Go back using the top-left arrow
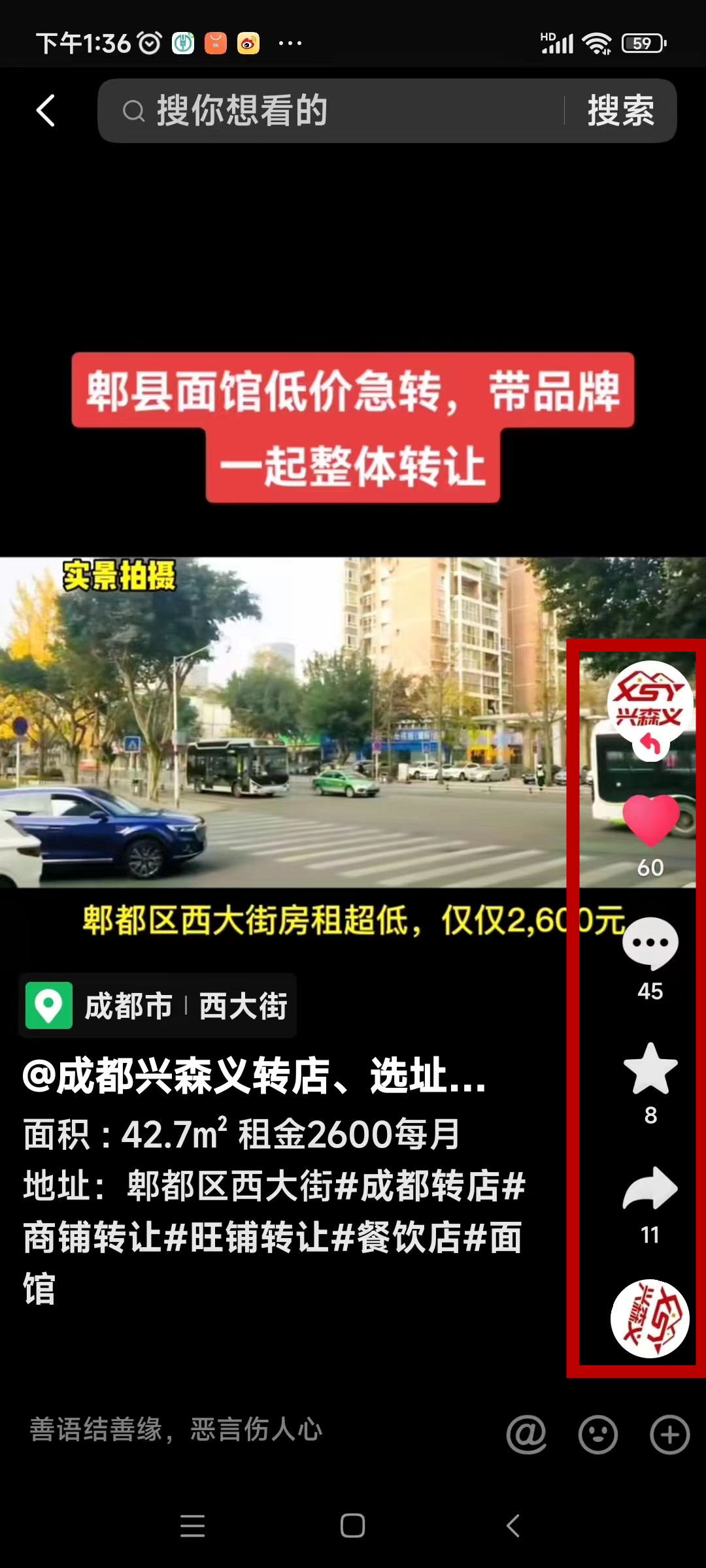 (x=46, y=110)
